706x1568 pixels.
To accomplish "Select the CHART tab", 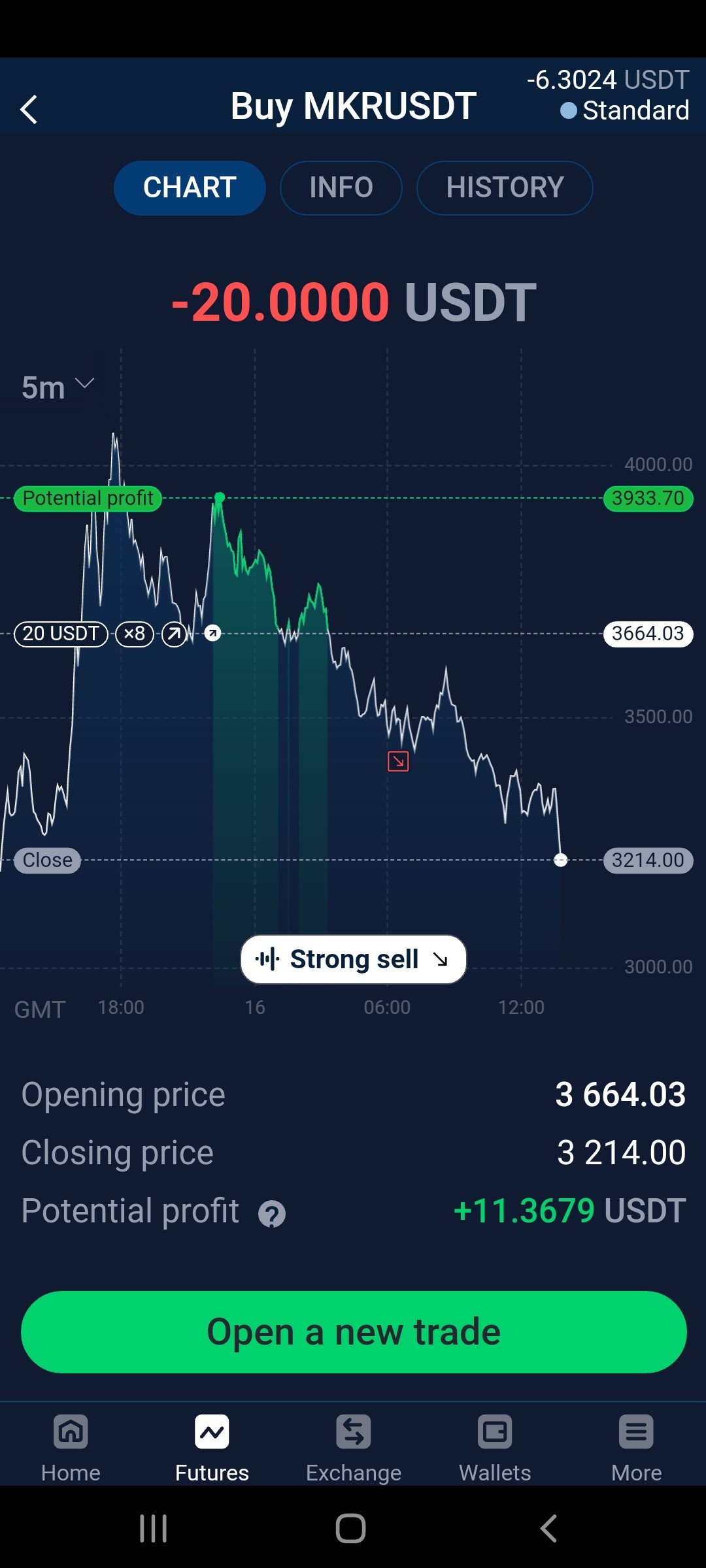I will [190, 188].
